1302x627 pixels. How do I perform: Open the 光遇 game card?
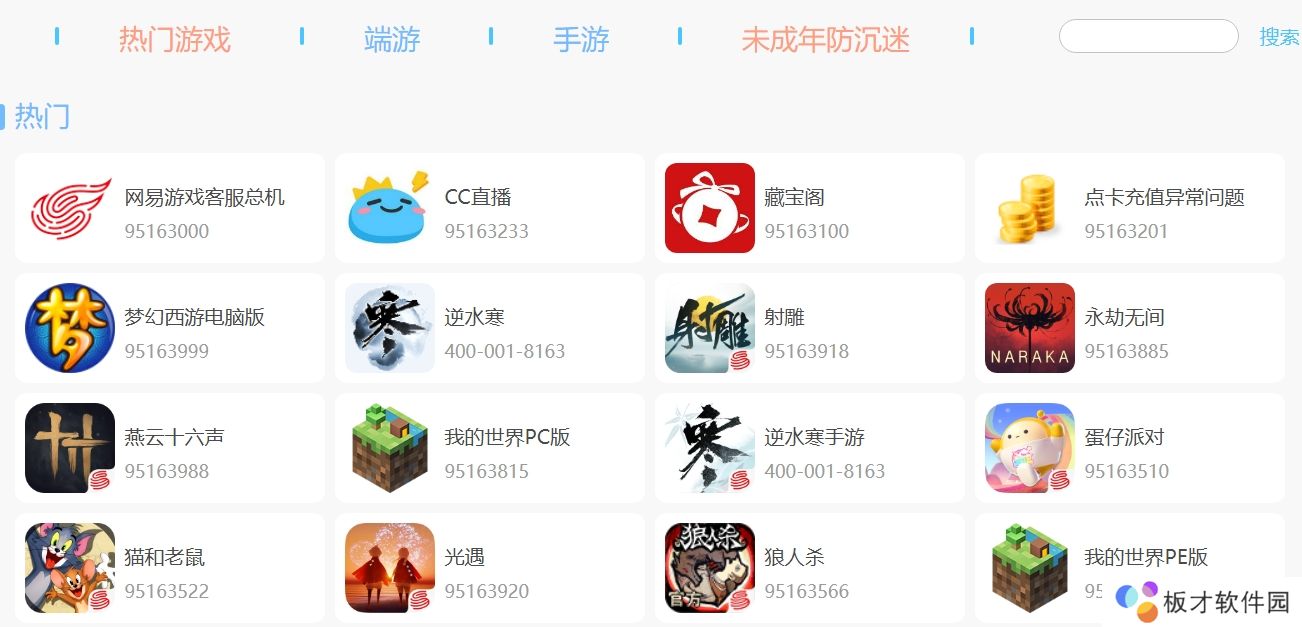pyautogui.click(x=489, y=568)
